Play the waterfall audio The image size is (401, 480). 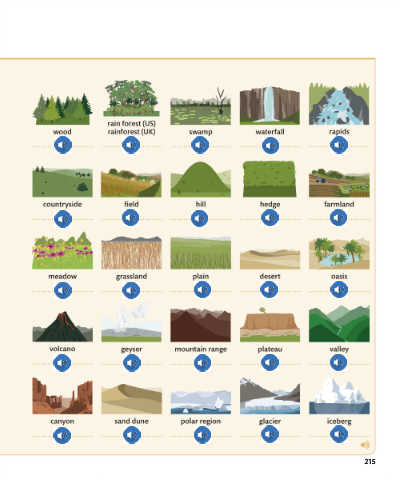coord(270,145)
